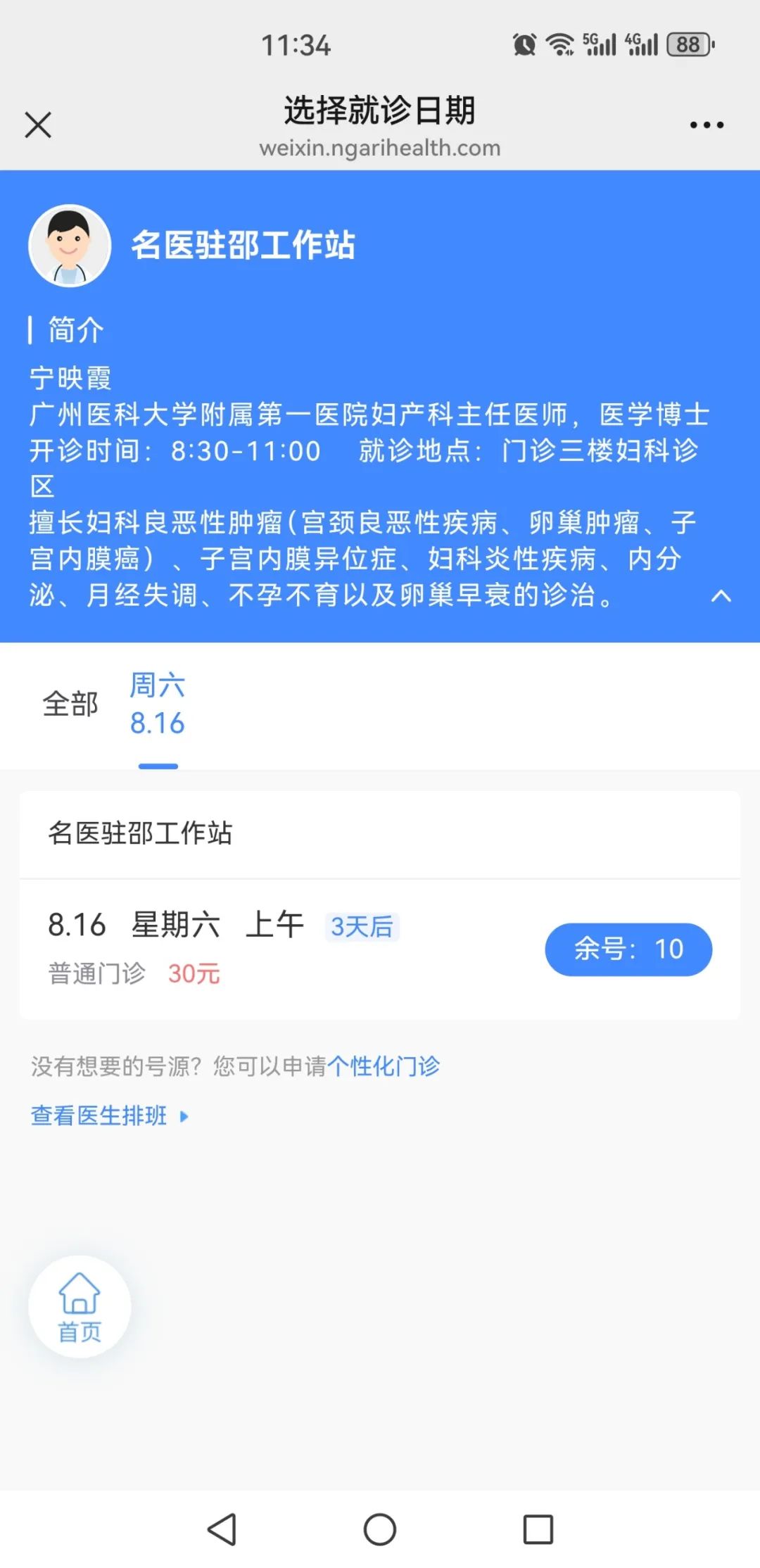The image size is (760, 1568).
Task: Switch to the 全部 dates tab
Action: click(x=70, y=704)
